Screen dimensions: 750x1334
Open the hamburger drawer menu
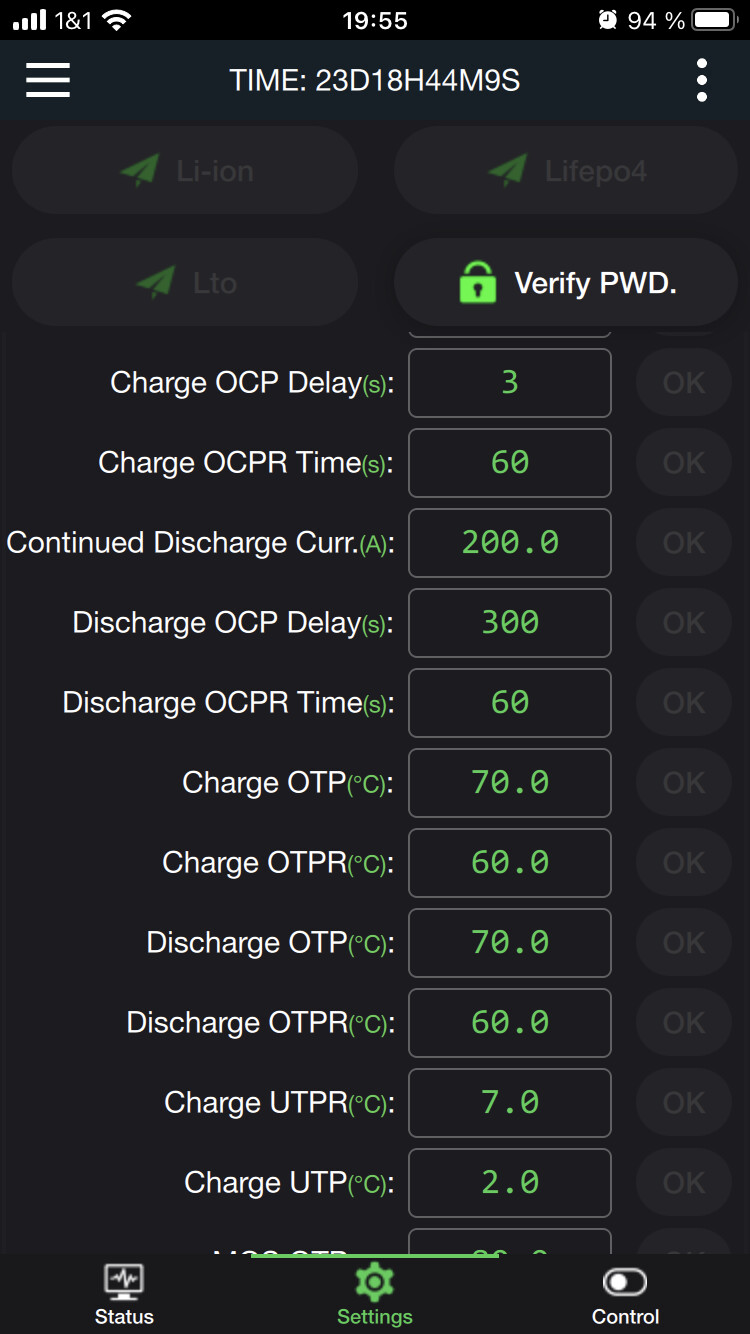click(x=48, y=80)
